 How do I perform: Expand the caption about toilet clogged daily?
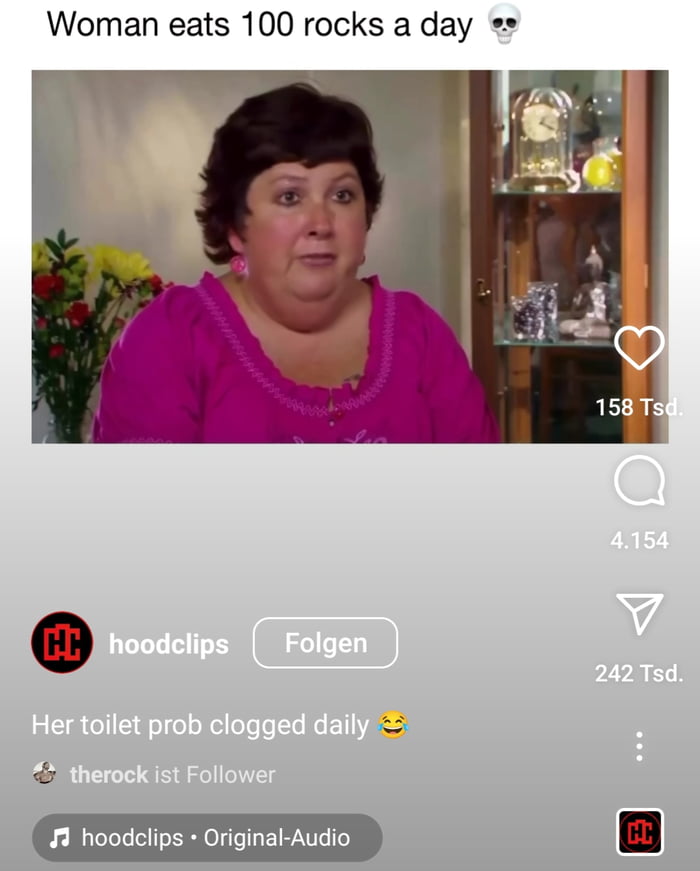[x=220, y=725]
